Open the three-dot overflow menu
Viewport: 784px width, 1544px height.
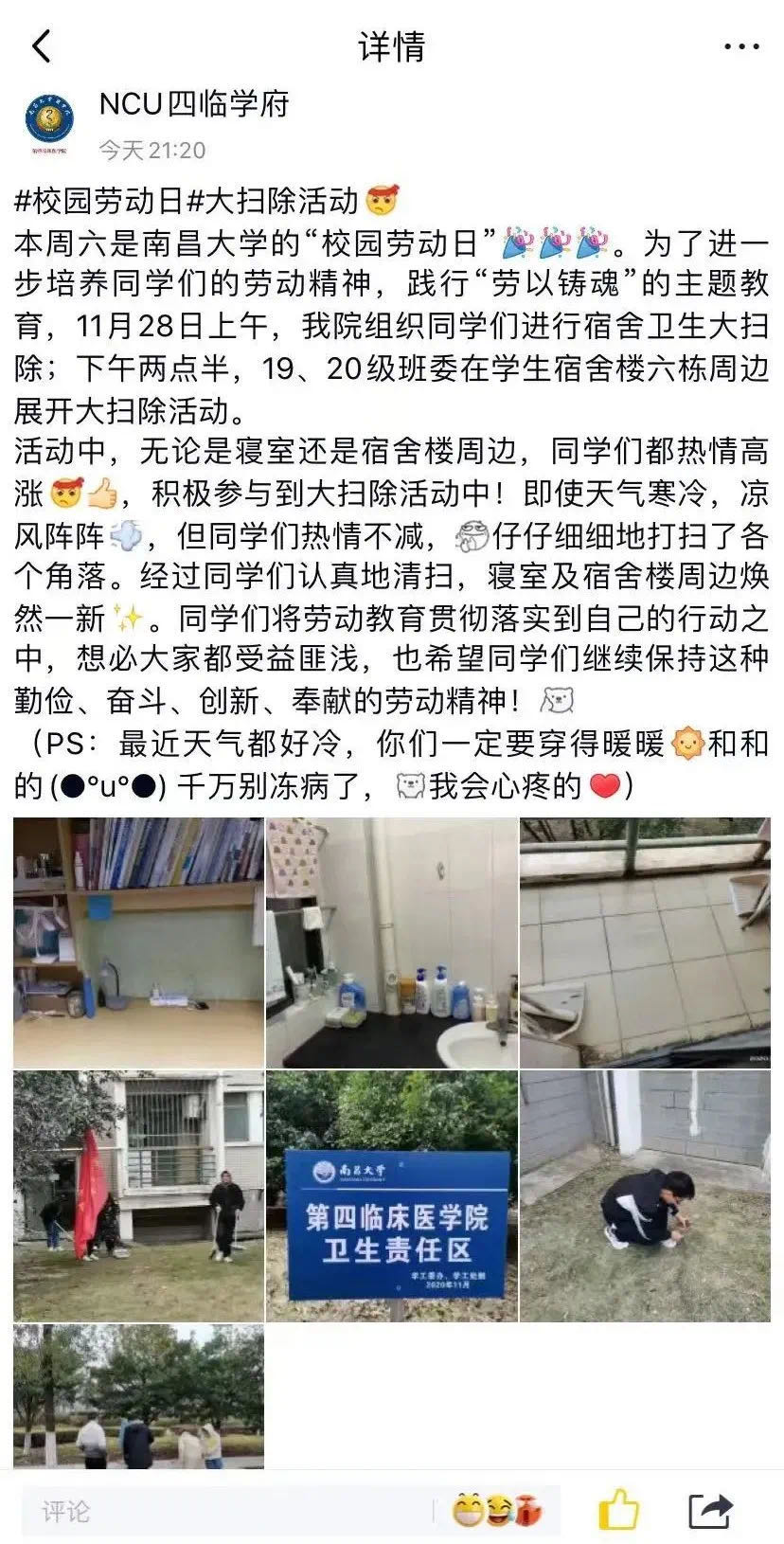(741, 46)
